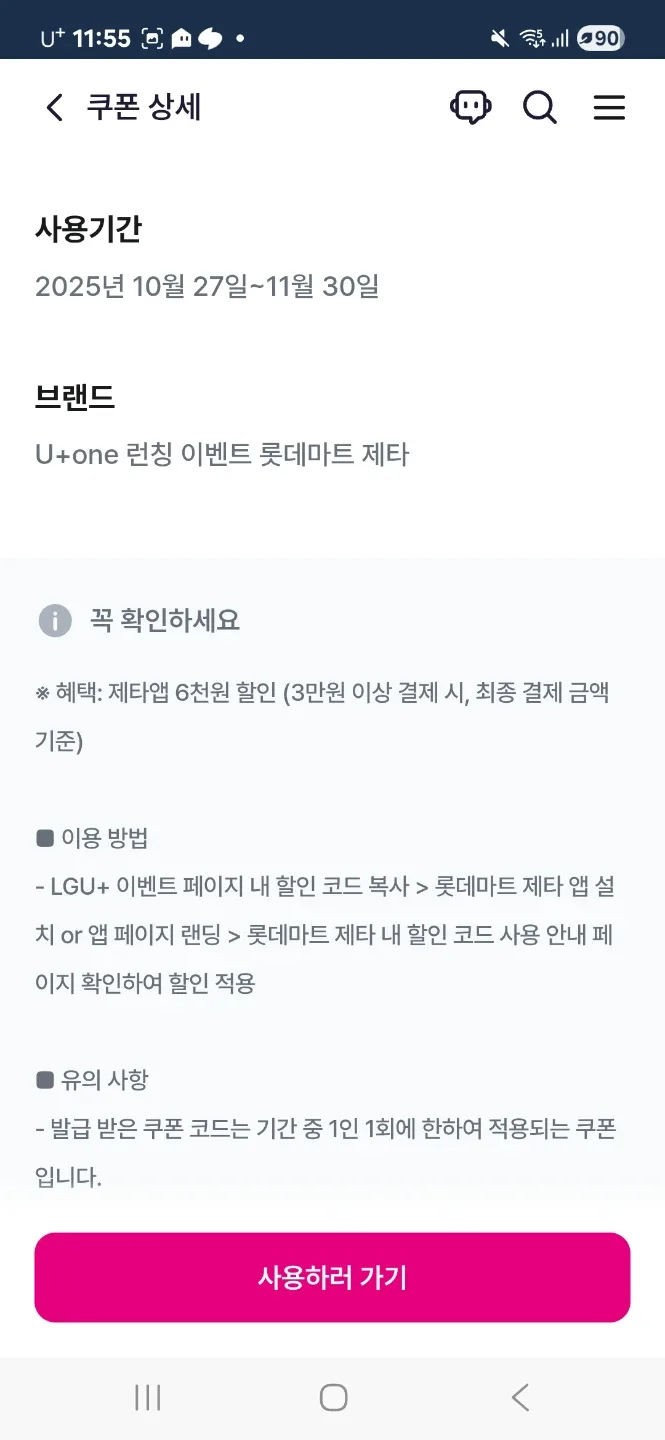Open search from the top bar
Image resolution: width=665 pixels, height=1440 pixels.
click(x=539, y=107)
